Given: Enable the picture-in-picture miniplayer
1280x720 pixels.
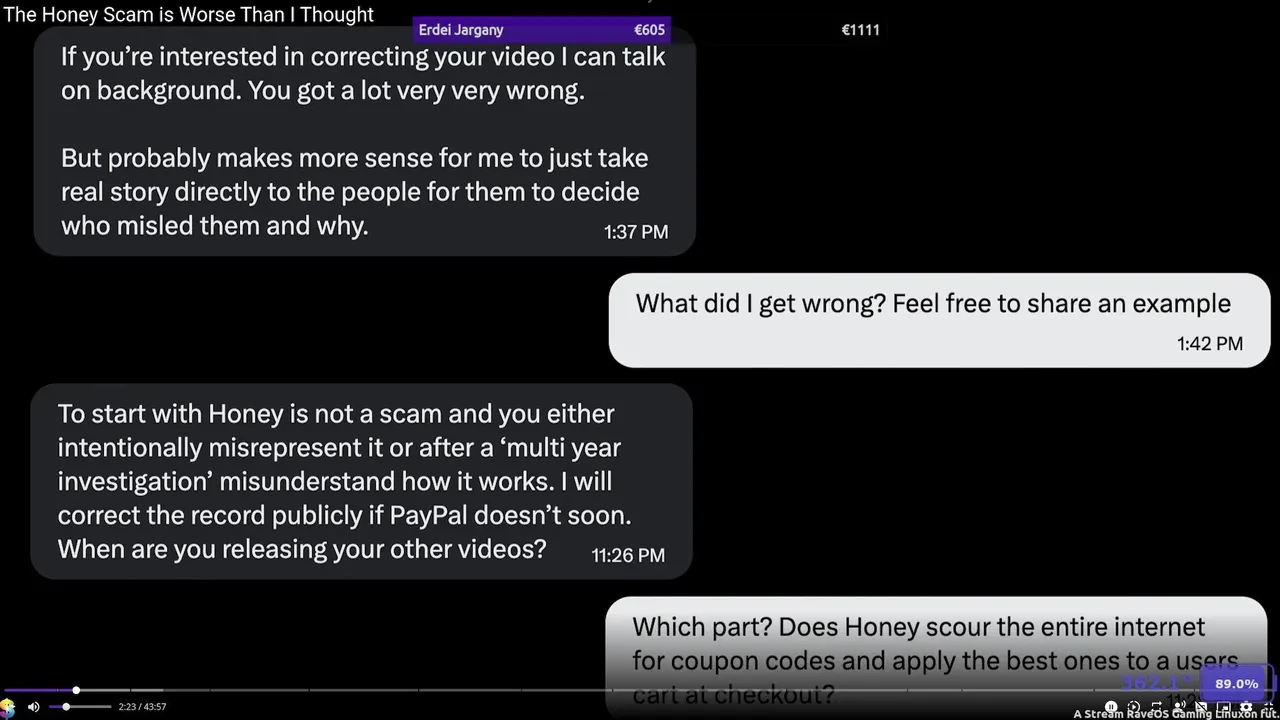Looking at the screenshot, I should [1223, 706].
